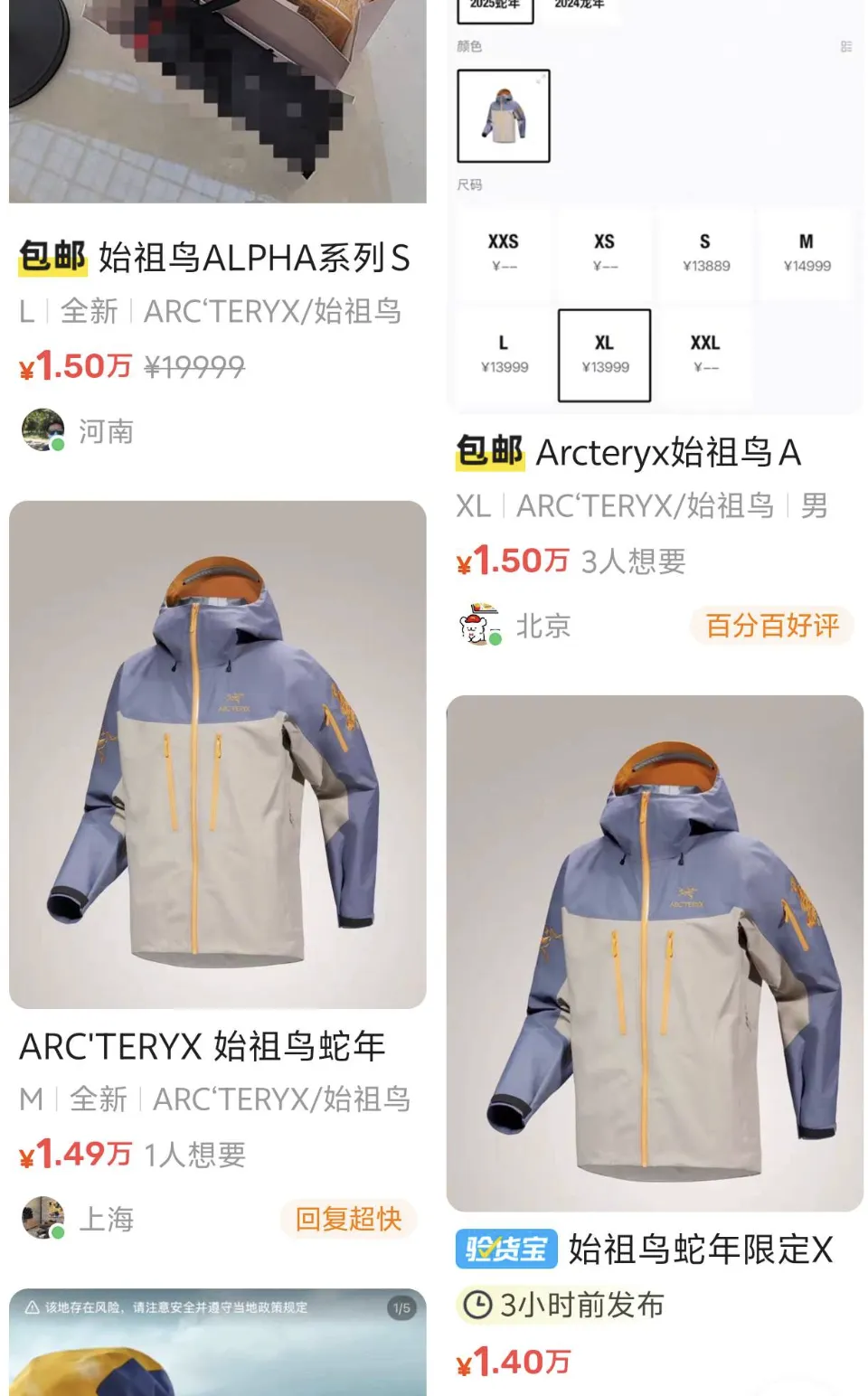Select size S priced ¥13889
Image resolution: width=868 pixels, height=1396 pixels.
click(x=706, y=253)
